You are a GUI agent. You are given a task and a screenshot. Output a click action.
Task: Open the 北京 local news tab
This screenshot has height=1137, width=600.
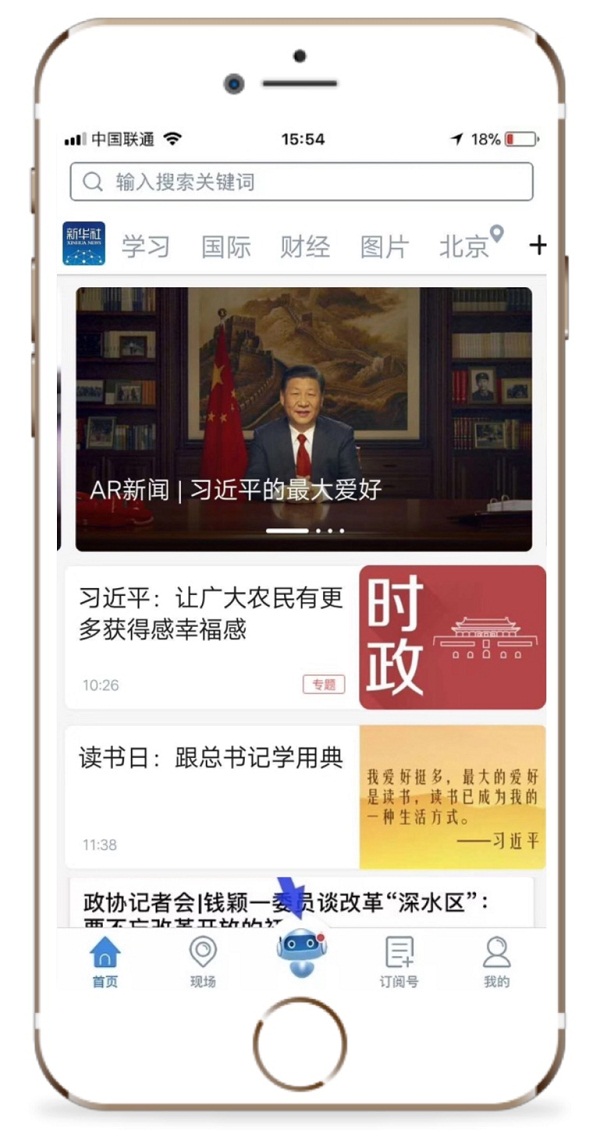point(468,245)
